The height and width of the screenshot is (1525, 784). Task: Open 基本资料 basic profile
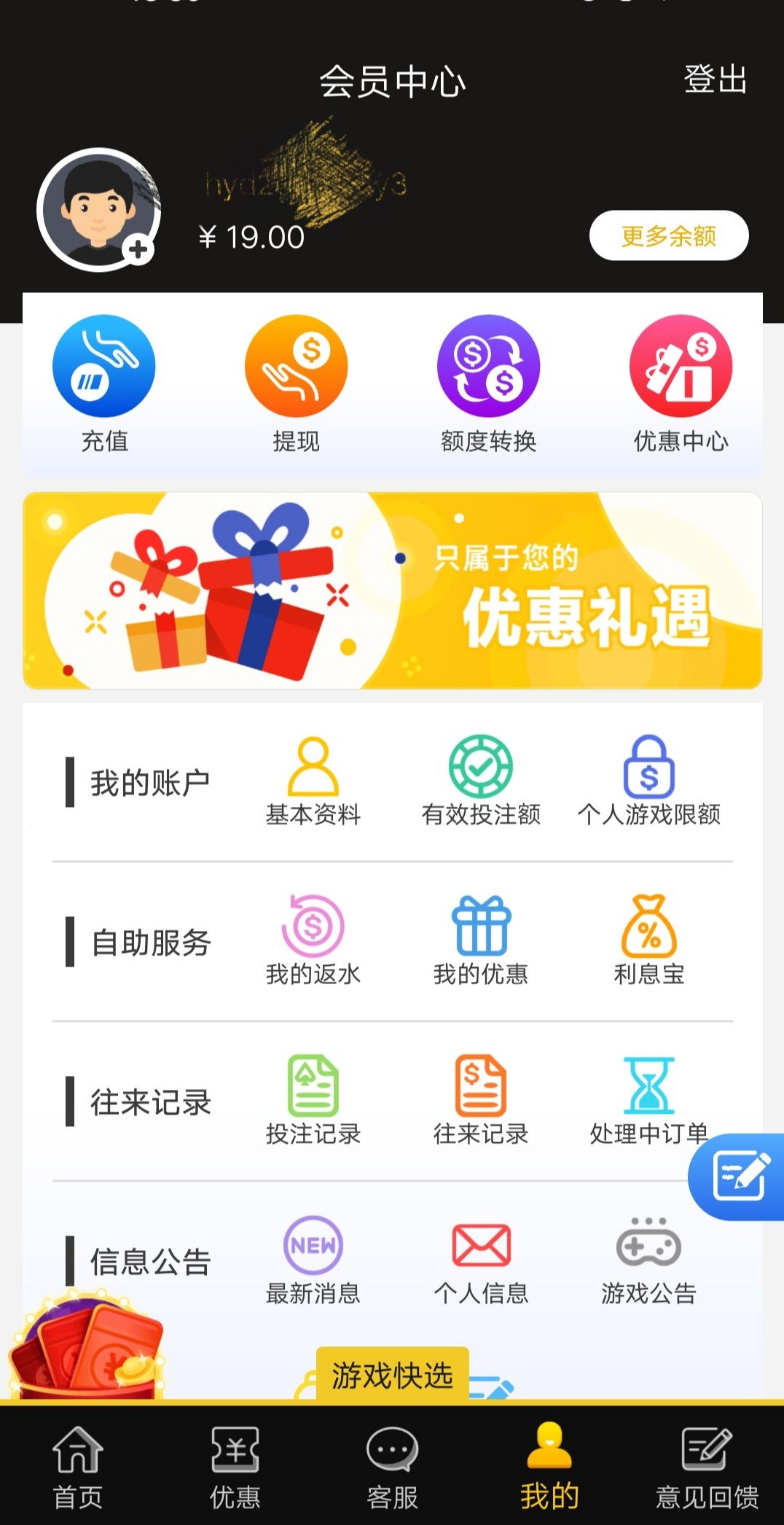coord(313,781)
